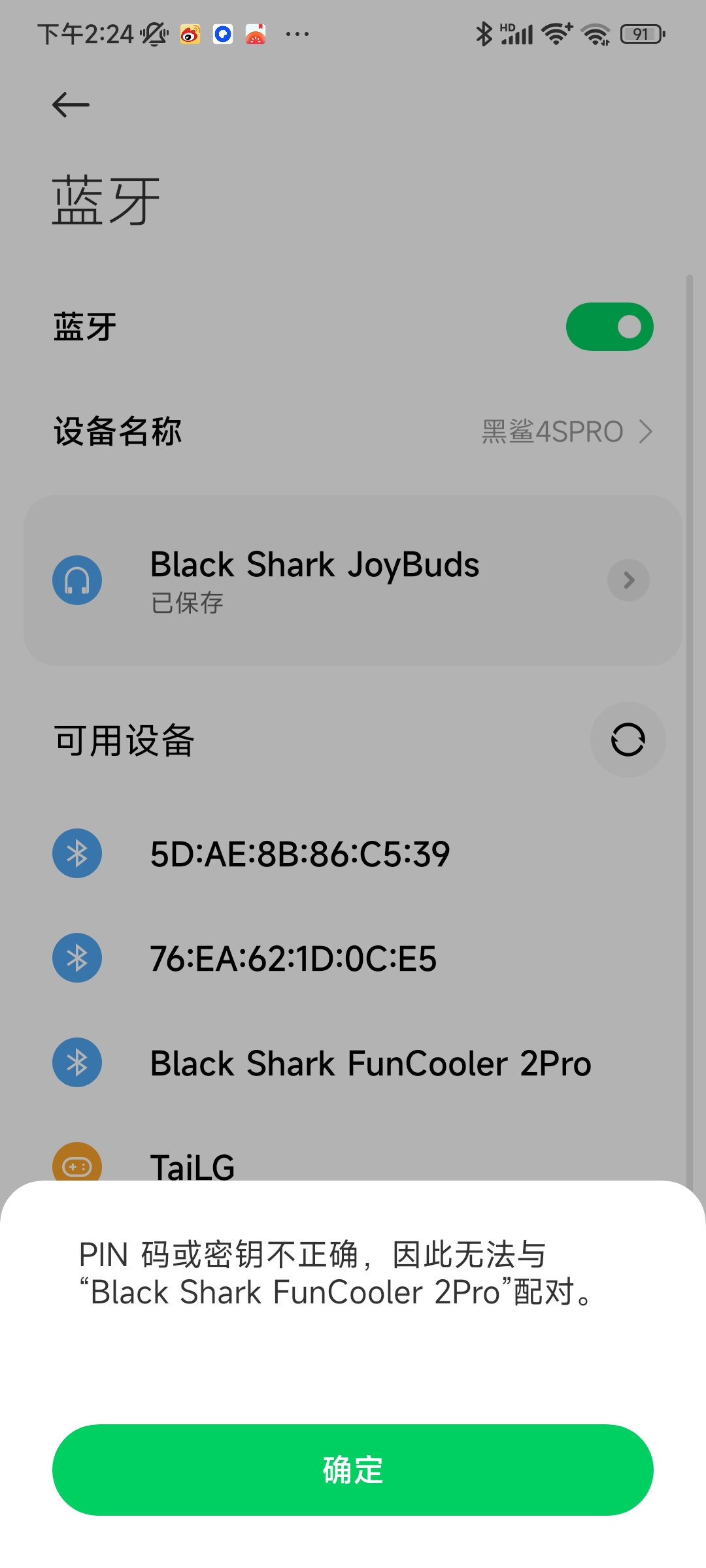This screenshot has width=706, height=1568.
Task: Pair with device 76:EA:62:1D:0C:E5
Action: tap(293, 958)
